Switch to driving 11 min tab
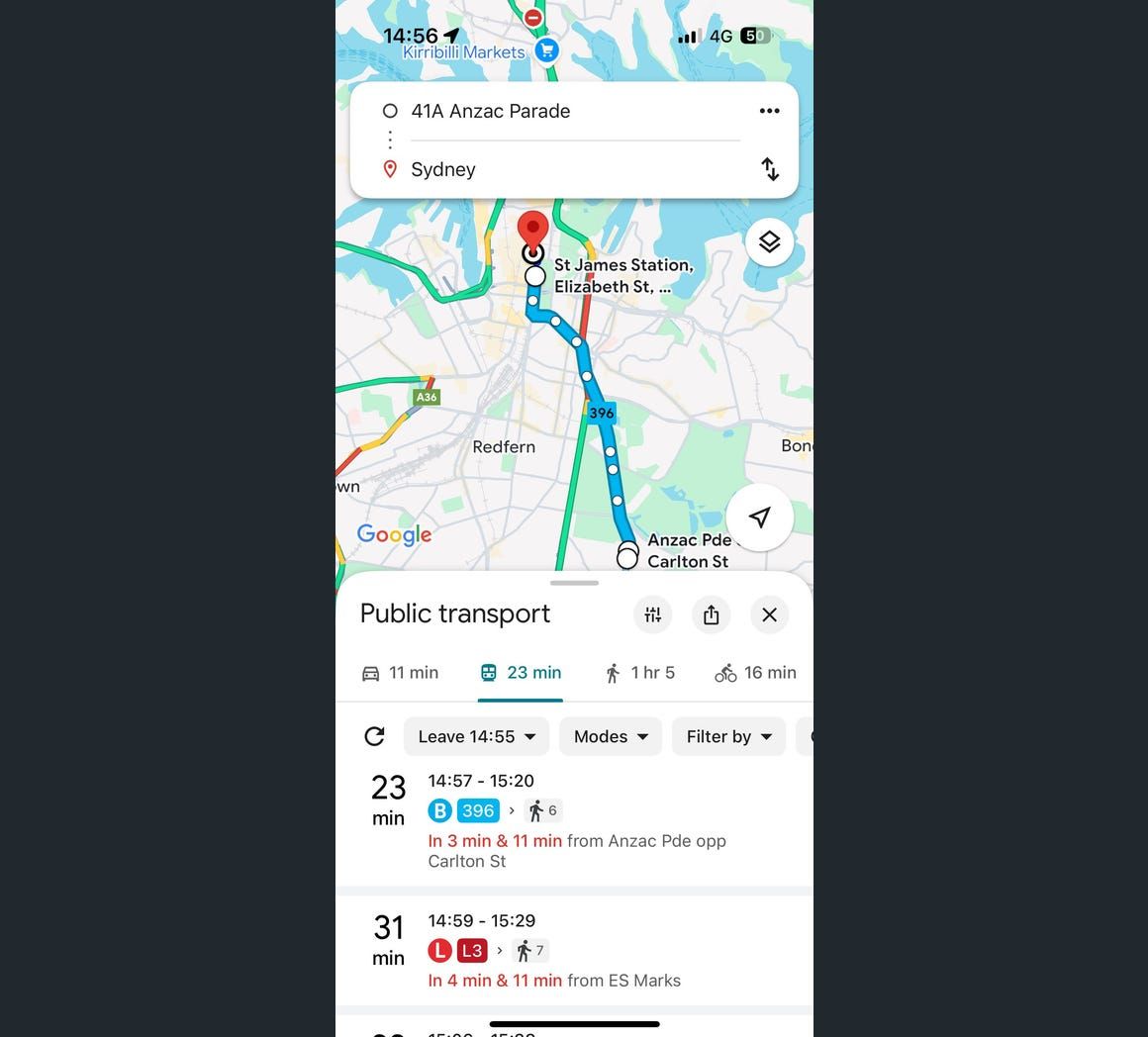Screen dimensions: 1148x1037 (x=401, y=673)
